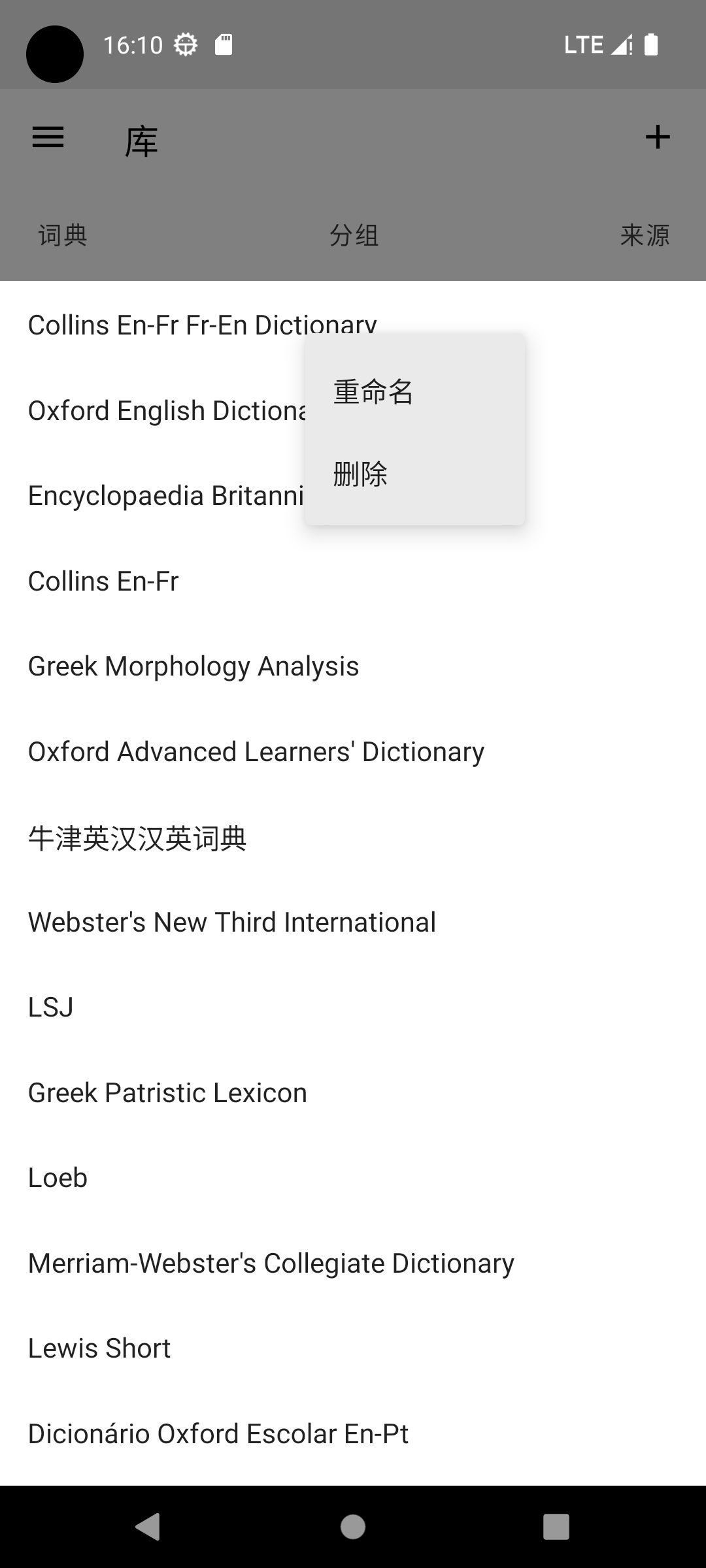Open Webster's New Third International
Screen dimensions: 706x1568
353,923
